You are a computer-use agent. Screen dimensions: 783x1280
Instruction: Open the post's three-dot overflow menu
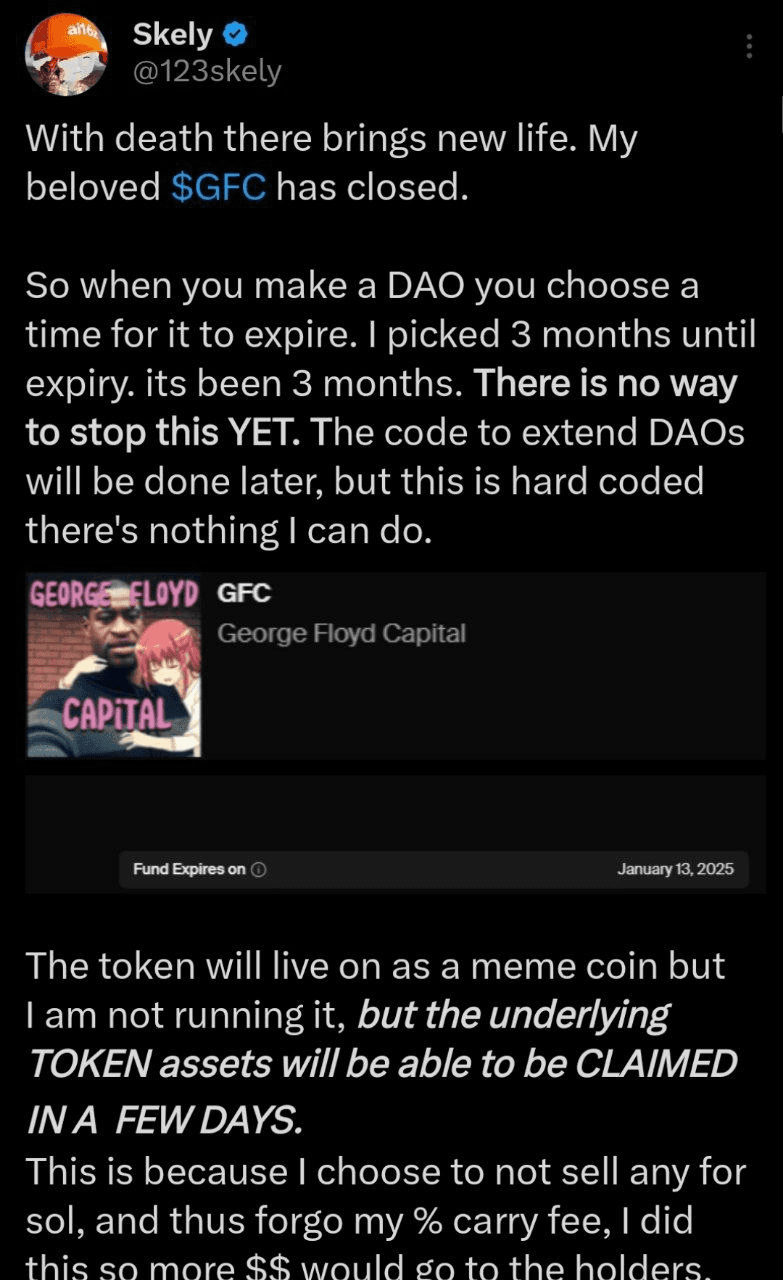[749, 46]
